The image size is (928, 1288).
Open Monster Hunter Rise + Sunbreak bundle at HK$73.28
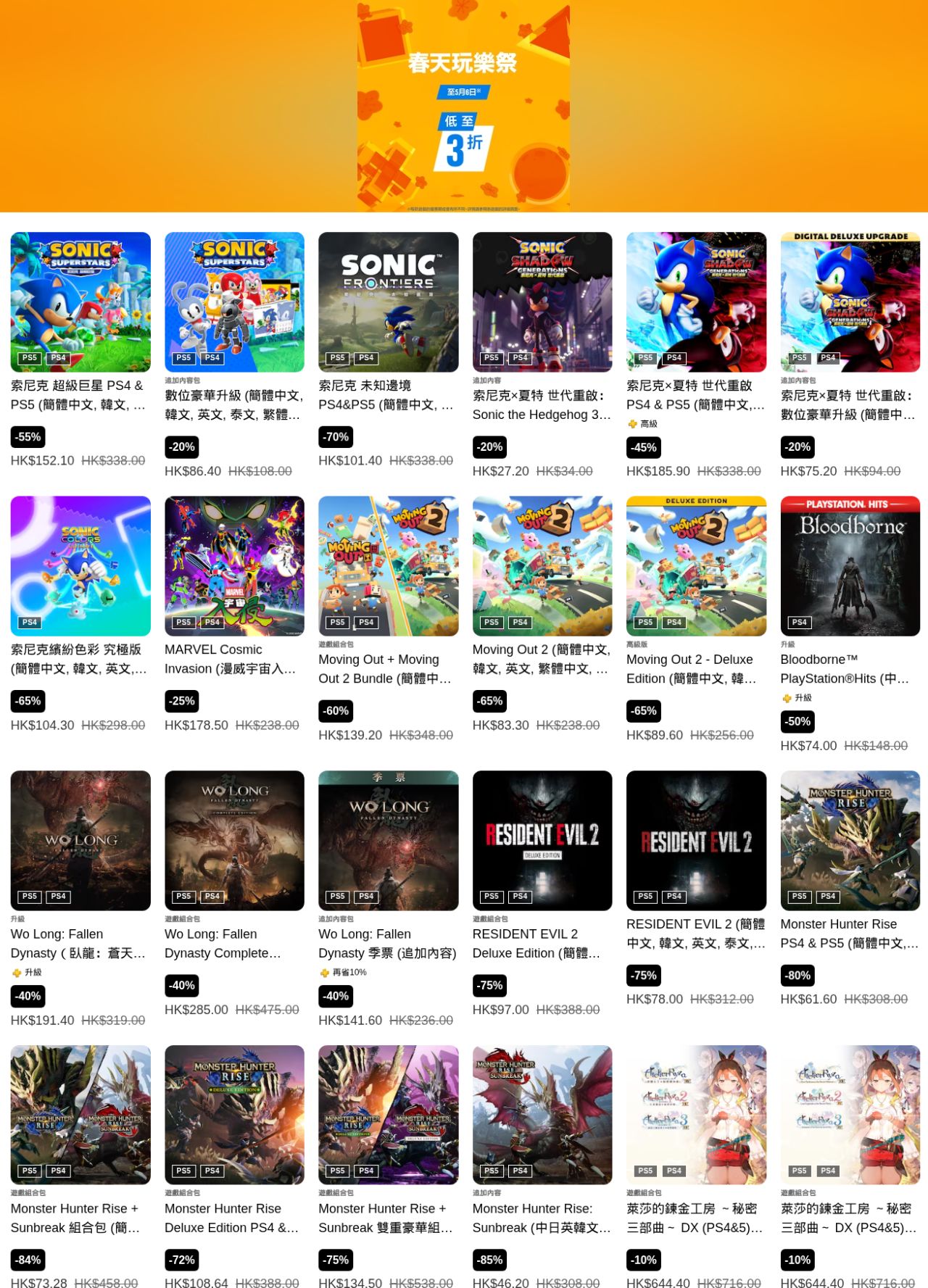80,1115
